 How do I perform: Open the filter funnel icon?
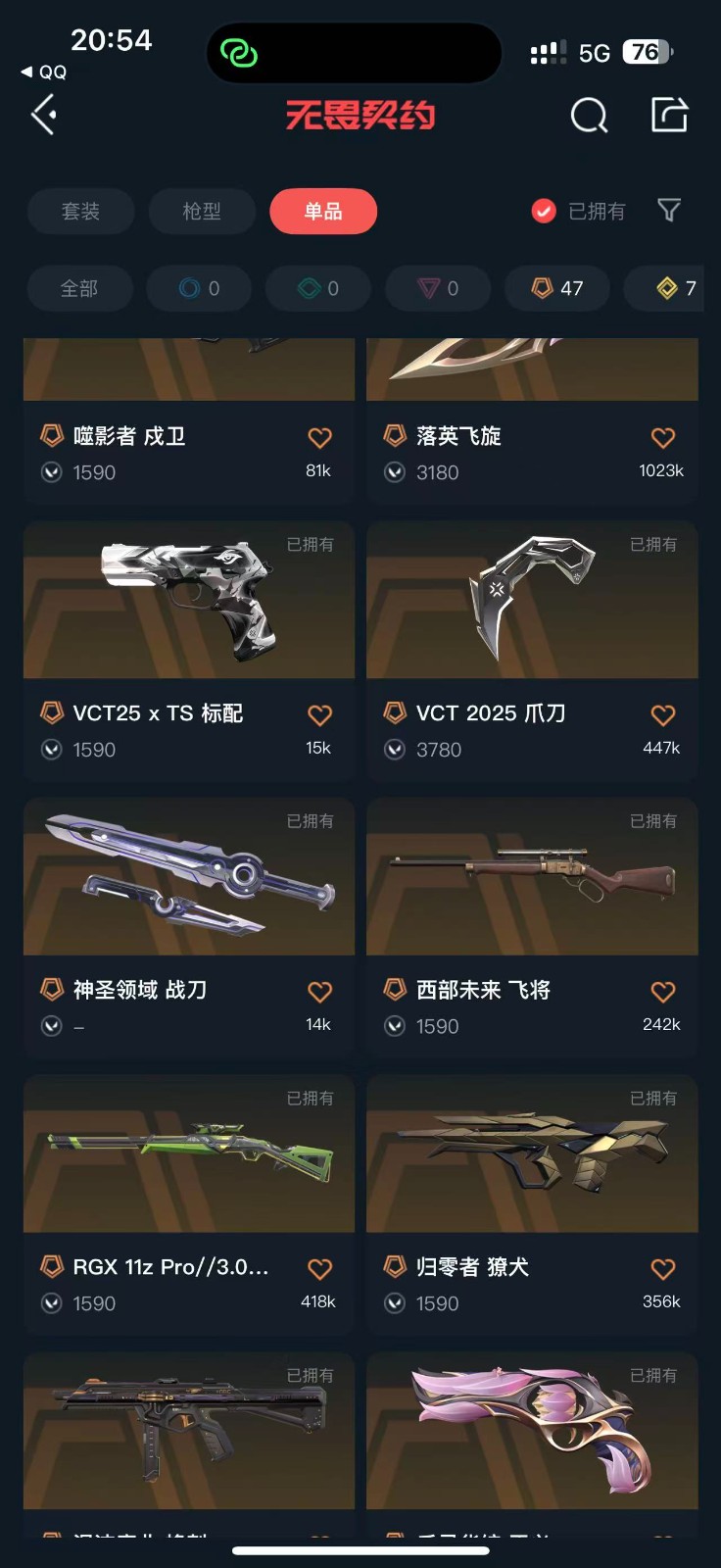click(x=669, y=211)
